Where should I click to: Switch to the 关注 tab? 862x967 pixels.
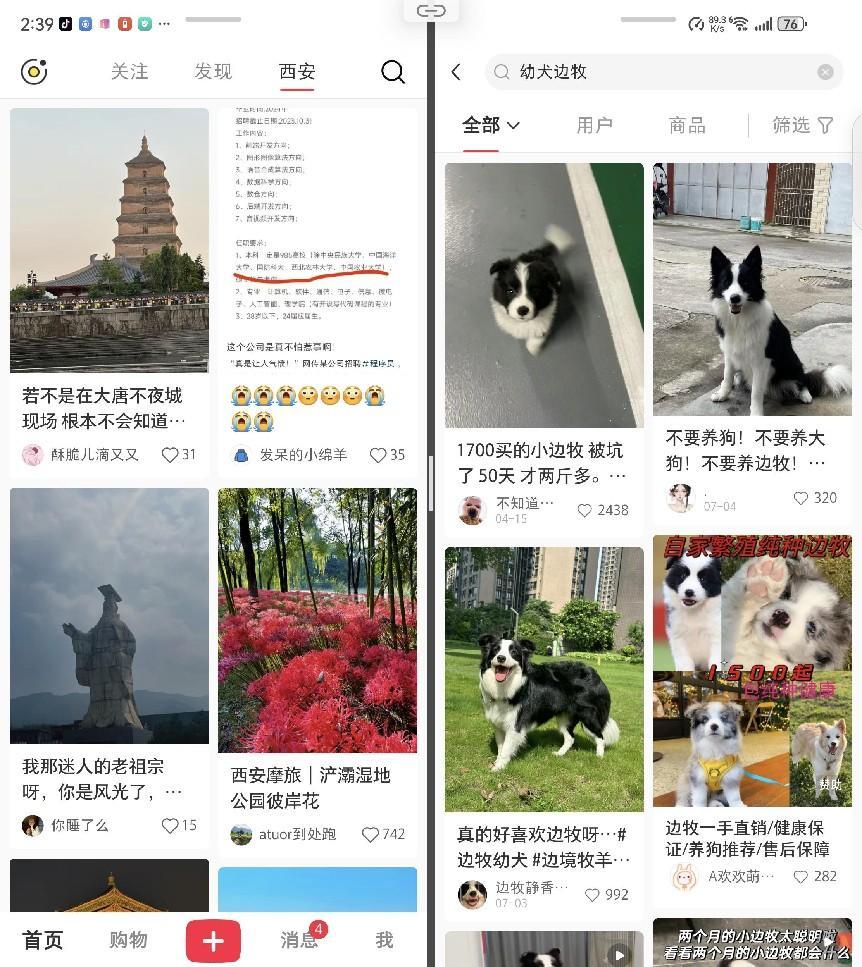129,72
